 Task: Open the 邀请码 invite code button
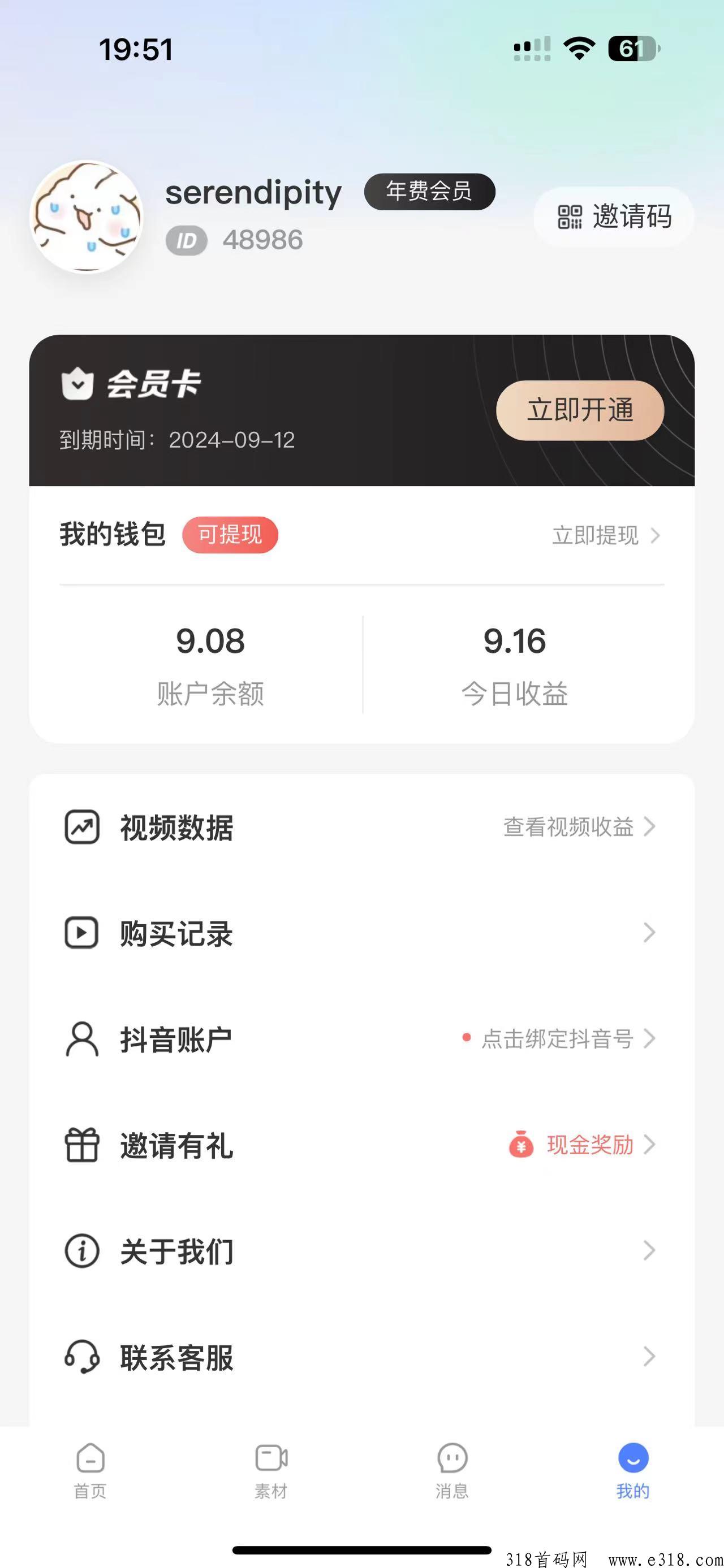coord(614,216)
